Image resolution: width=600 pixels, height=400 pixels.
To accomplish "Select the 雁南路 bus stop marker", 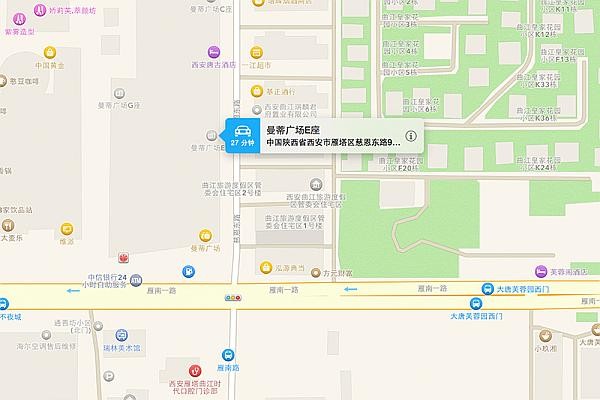I will point(229,354).
